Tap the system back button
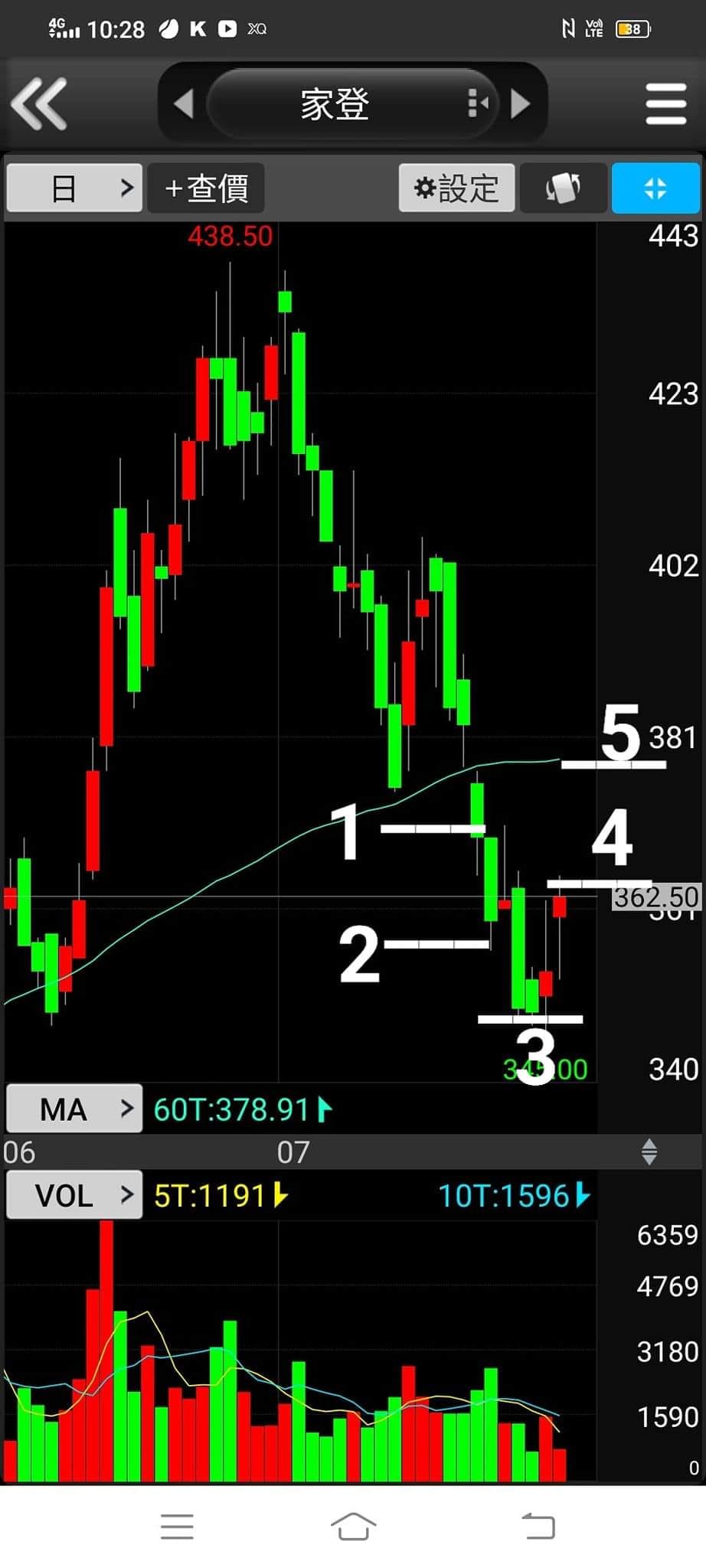The height and width of the screenshot is (1568, 706). click(538, 1526)
